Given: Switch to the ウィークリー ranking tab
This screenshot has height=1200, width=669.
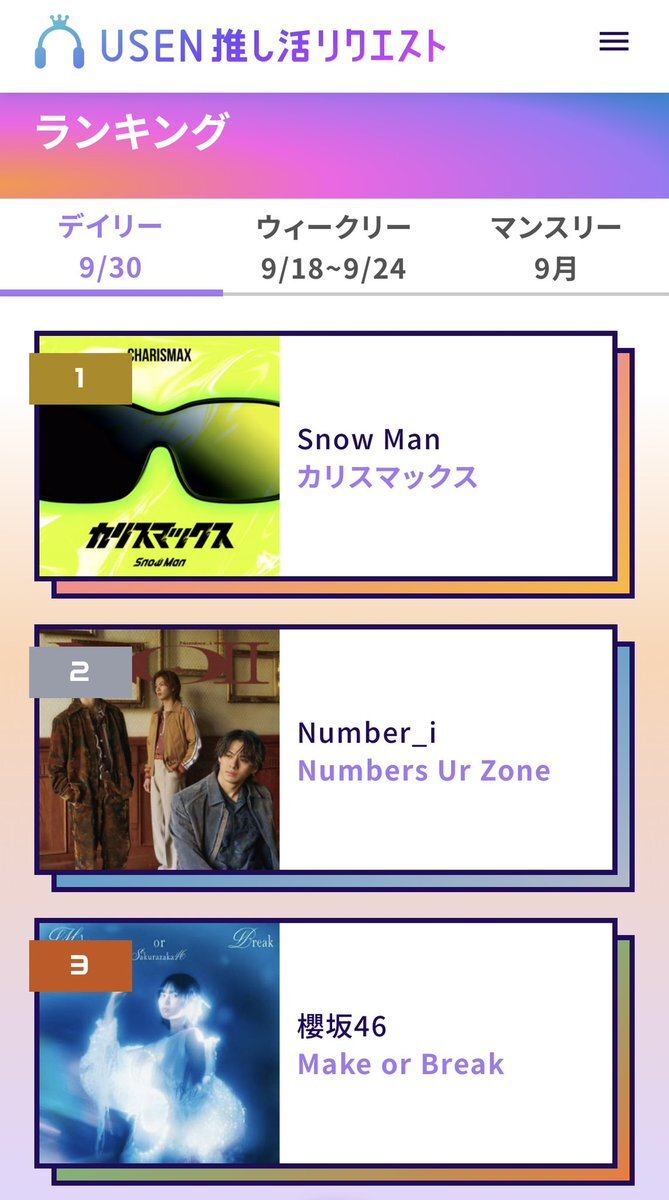Looking at the screenshot, I should coord(333,247).
